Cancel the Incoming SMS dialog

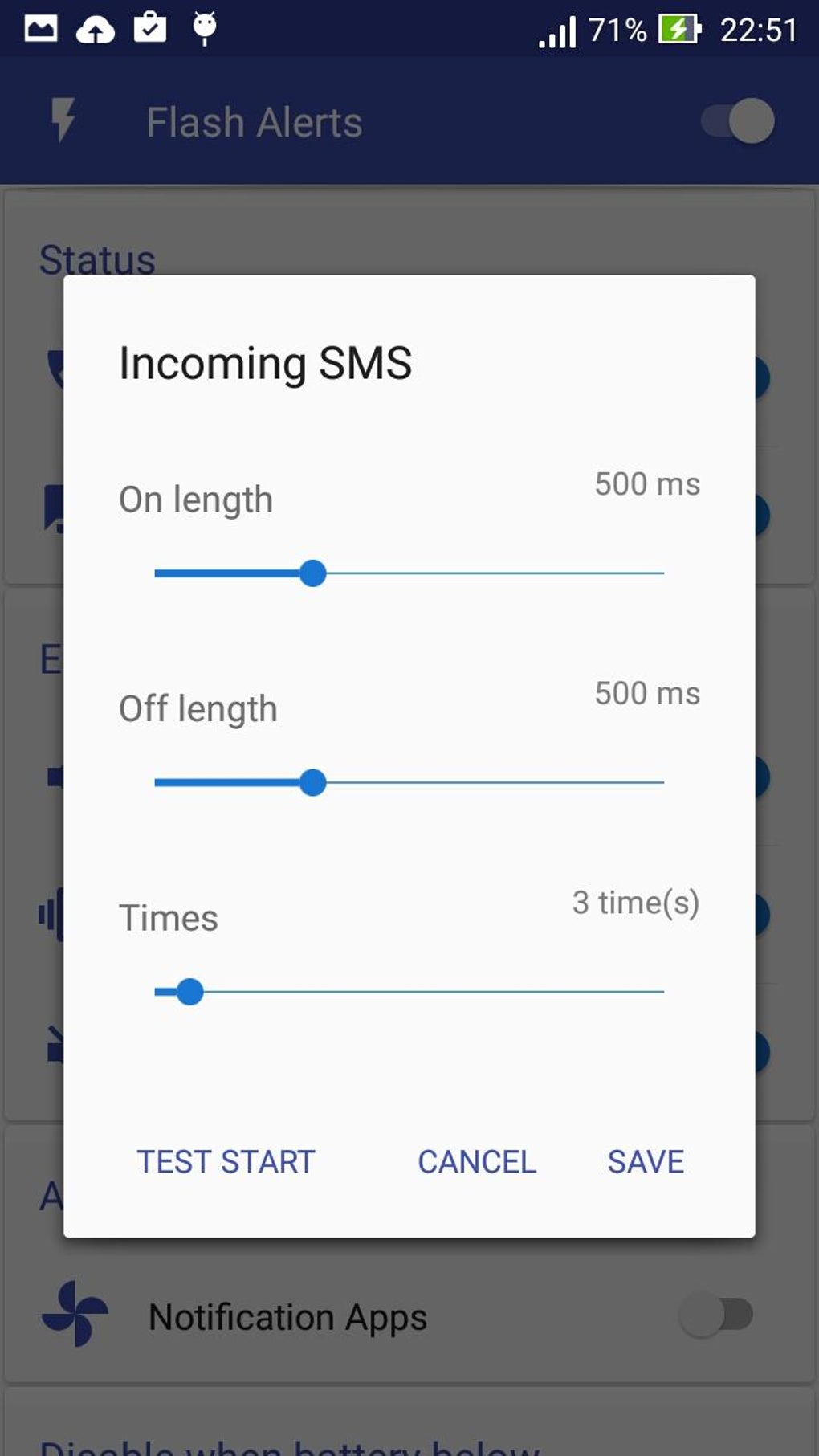475,1162
